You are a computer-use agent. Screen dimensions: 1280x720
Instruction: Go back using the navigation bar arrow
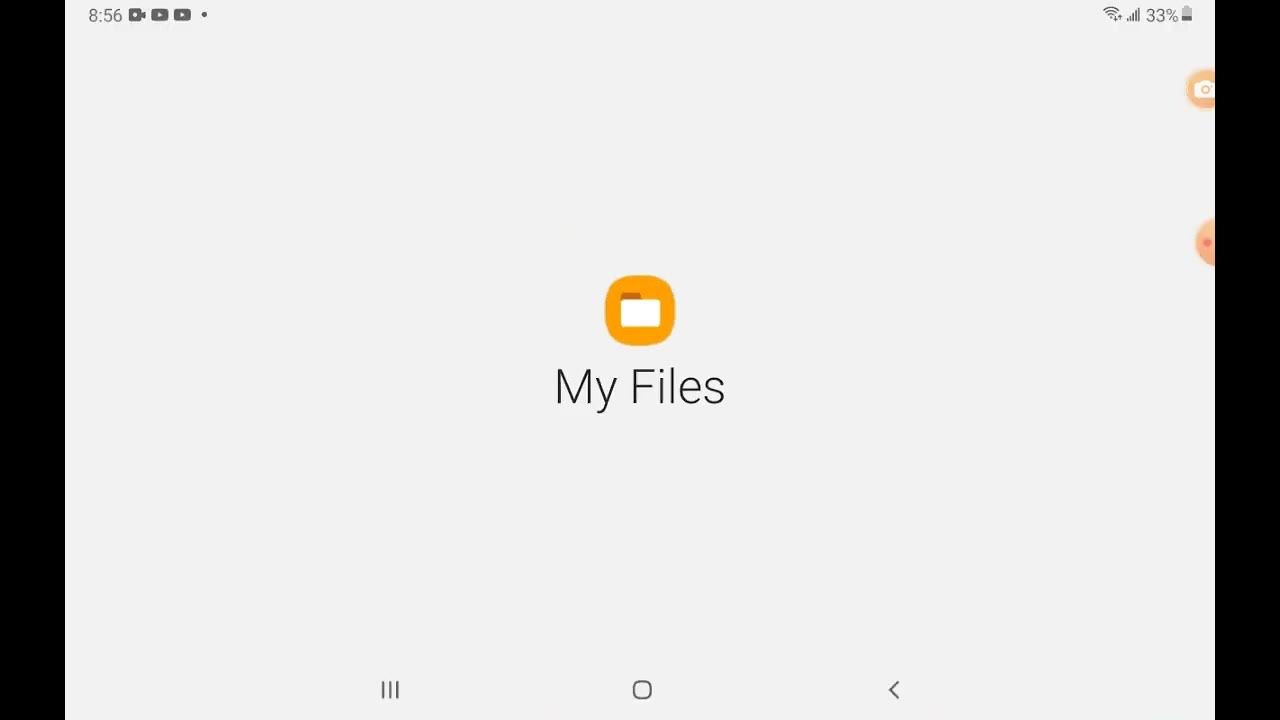(x=894, y=690)
